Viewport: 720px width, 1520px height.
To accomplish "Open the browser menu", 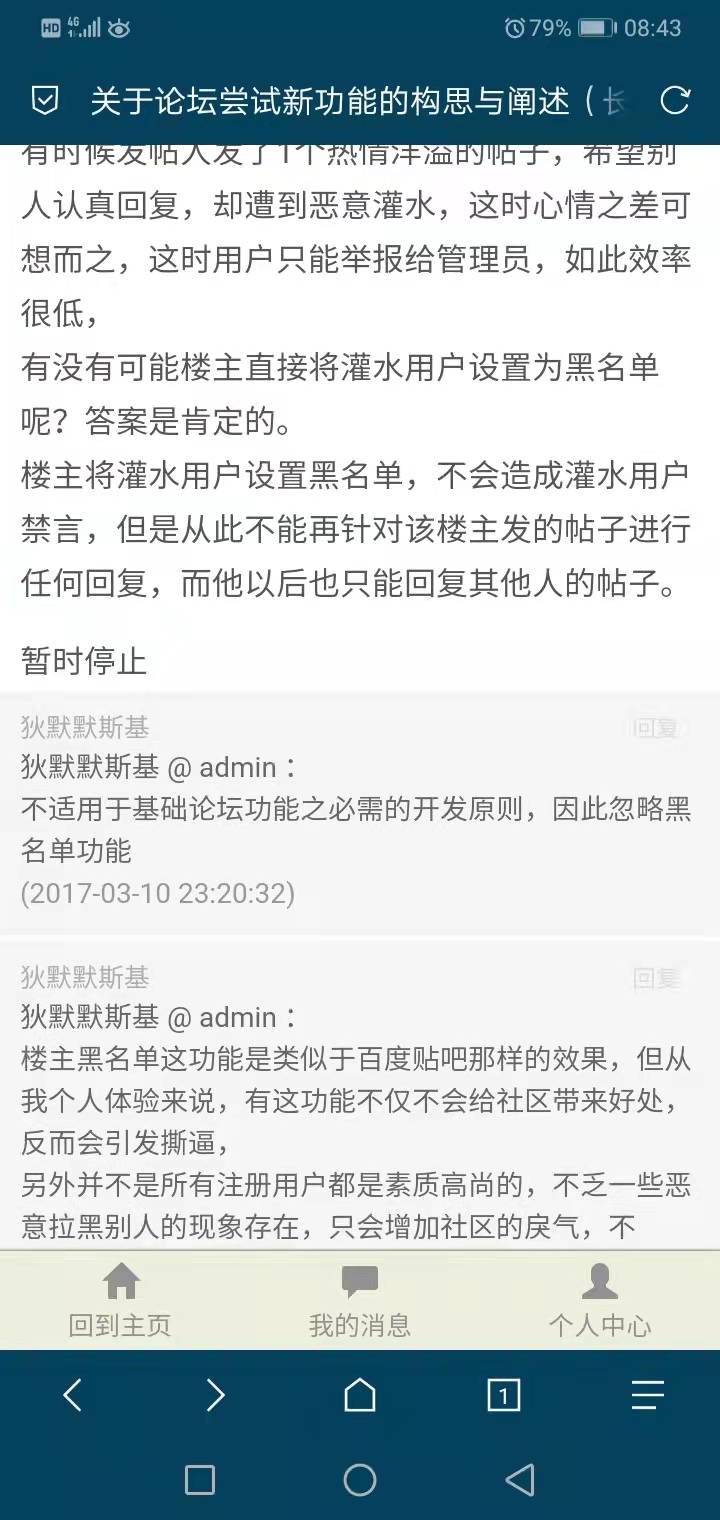I will point(647,1394).
